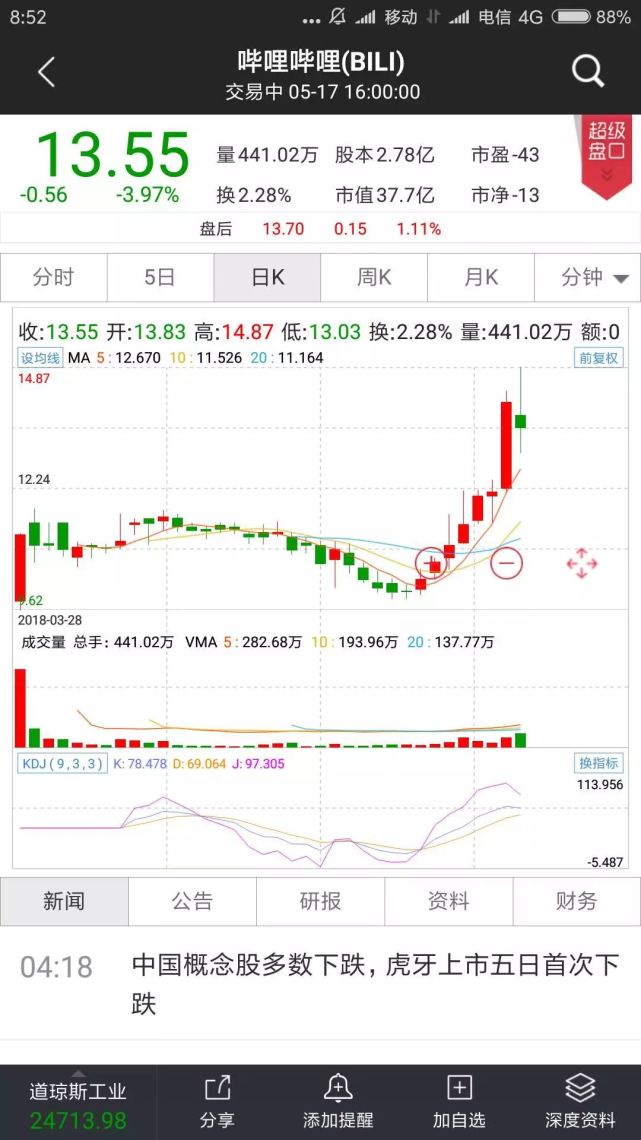641x1140 pixels.
Task: Tap 换指标 to change indicator
Action: [x=599, y=763]
